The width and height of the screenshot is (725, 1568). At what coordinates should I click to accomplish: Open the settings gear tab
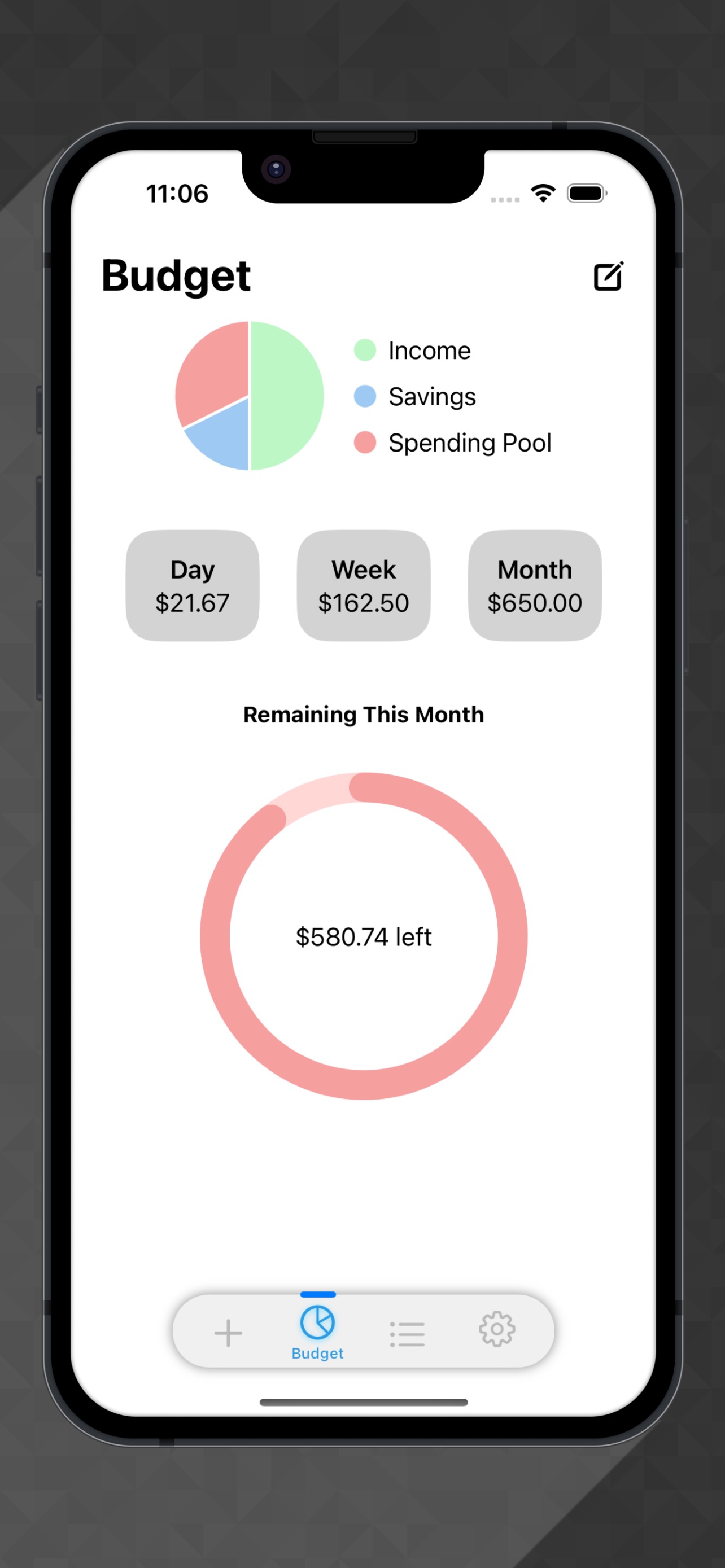(x=497, y=1329)
